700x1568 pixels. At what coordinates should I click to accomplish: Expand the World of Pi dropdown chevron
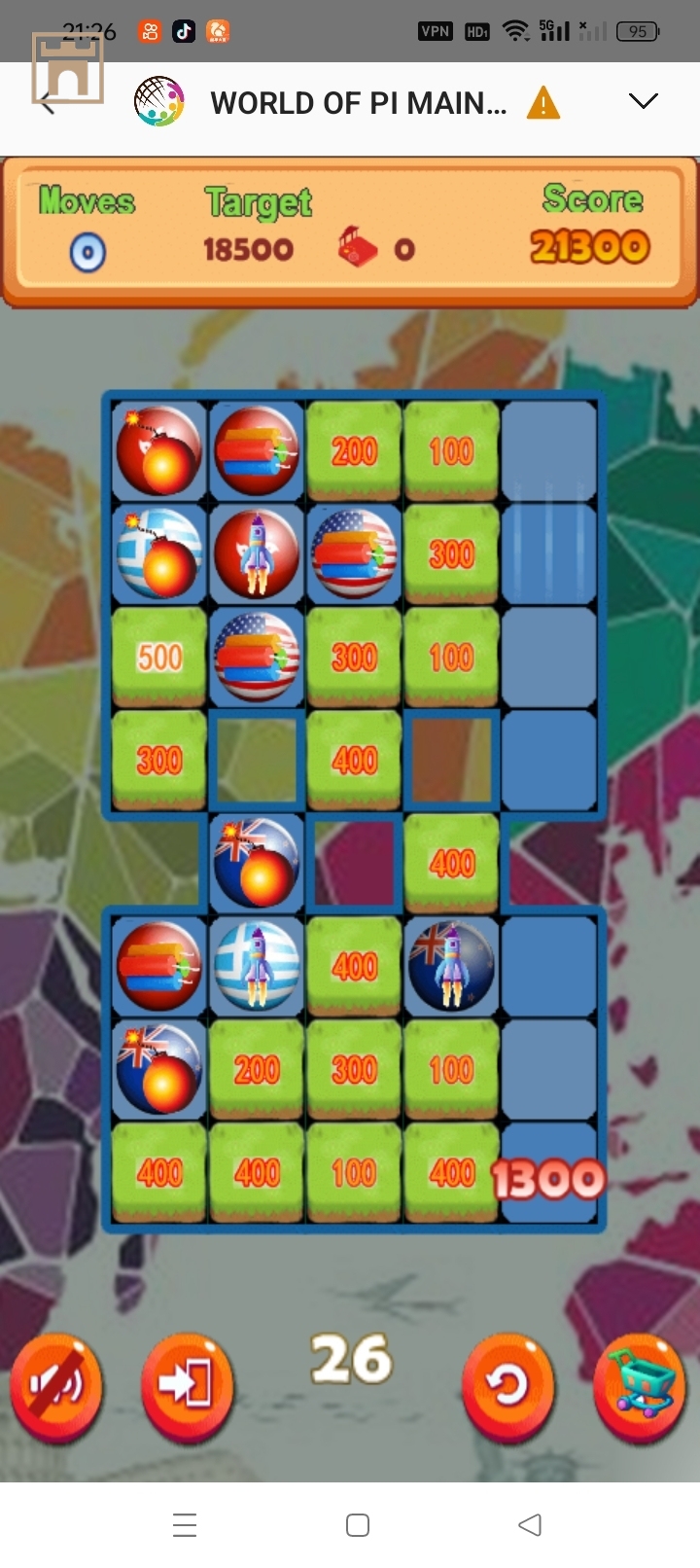click(643, 101)
